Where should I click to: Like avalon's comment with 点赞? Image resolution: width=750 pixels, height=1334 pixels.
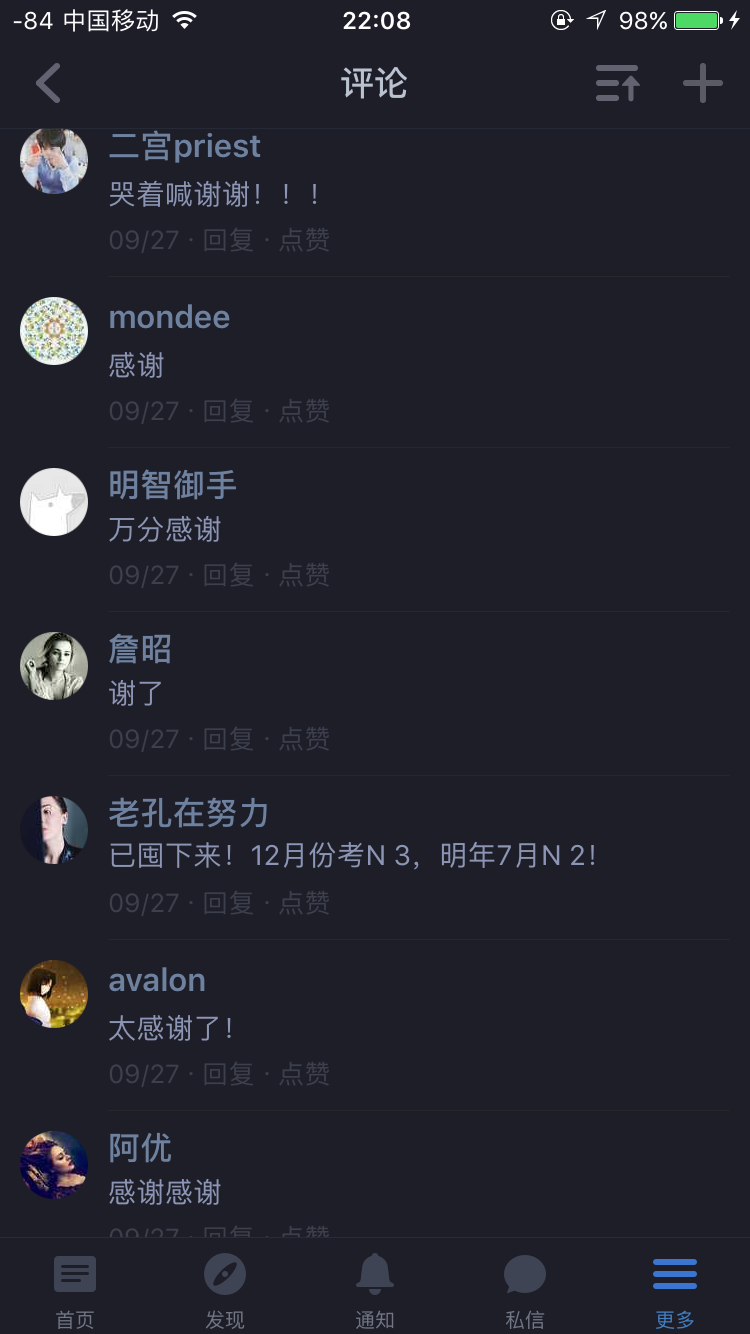pyautogui.click(x=304, y=1074)
